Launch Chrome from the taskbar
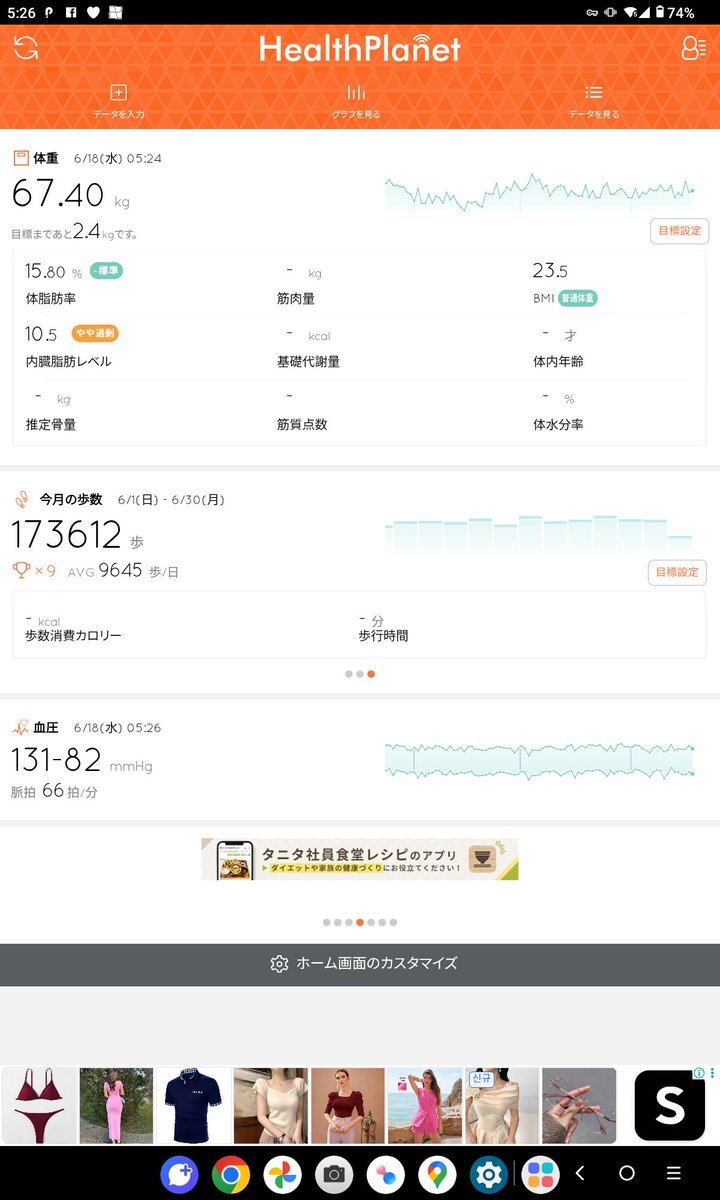 [x=231, y=1174]
